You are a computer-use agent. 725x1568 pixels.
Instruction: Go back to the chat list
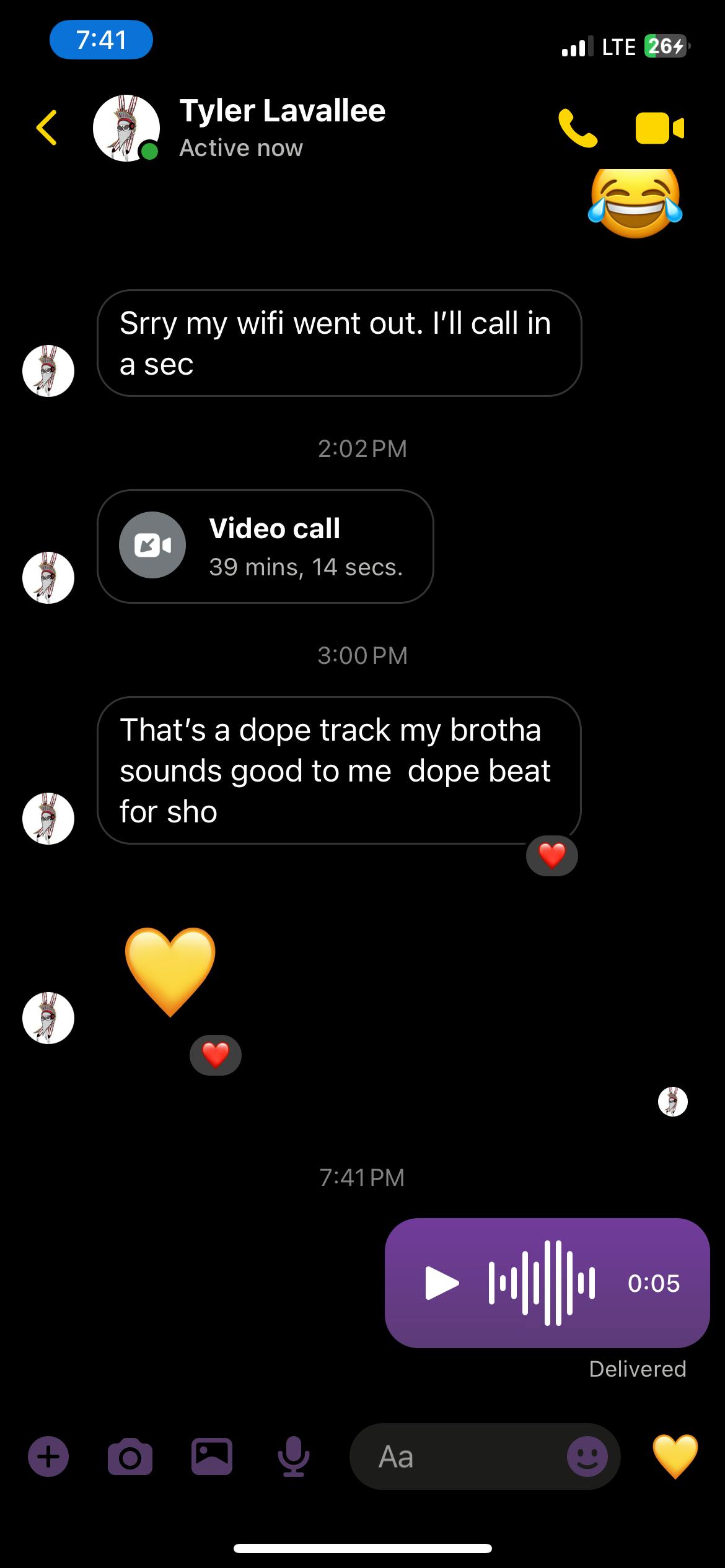coord(47,128)
